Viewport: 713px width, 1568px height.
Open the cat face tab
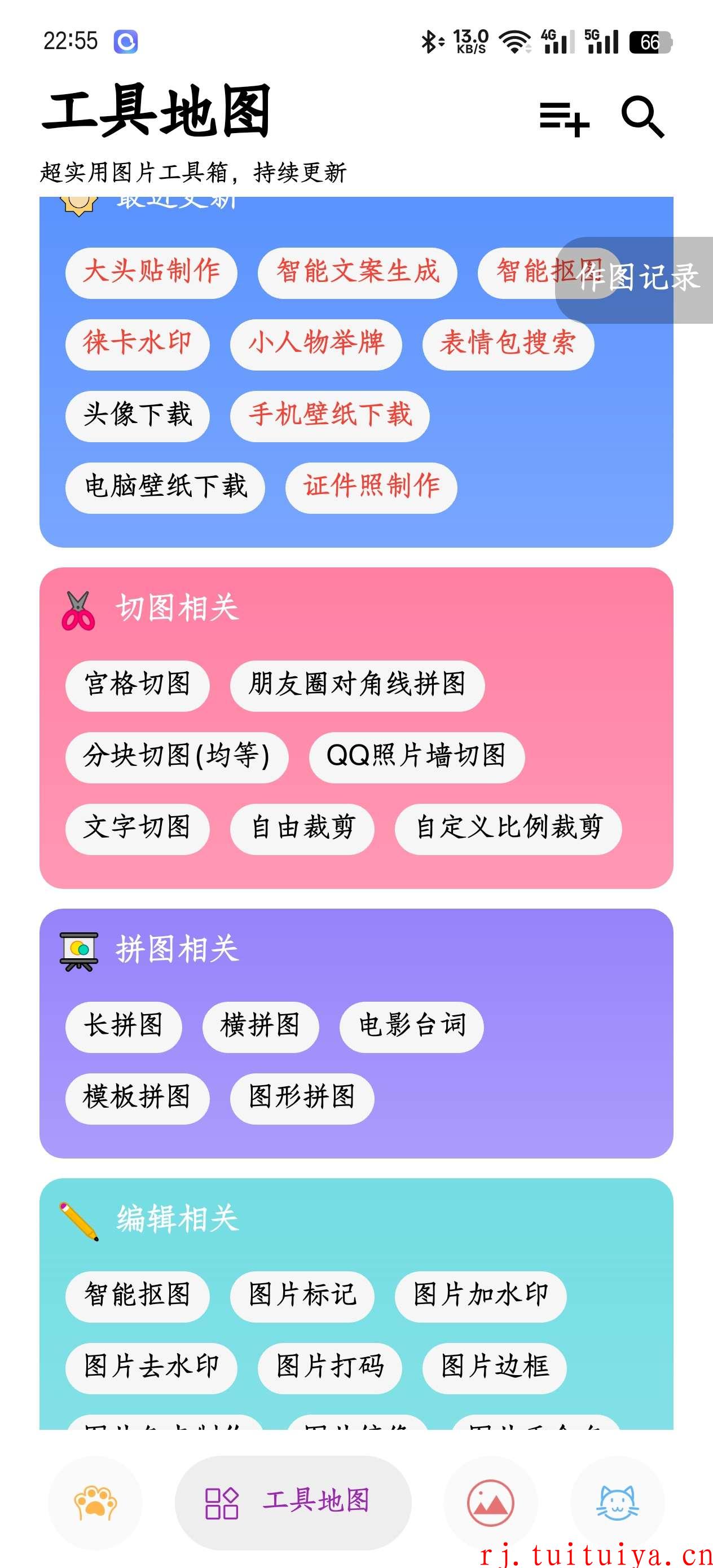coord(618,1502)
